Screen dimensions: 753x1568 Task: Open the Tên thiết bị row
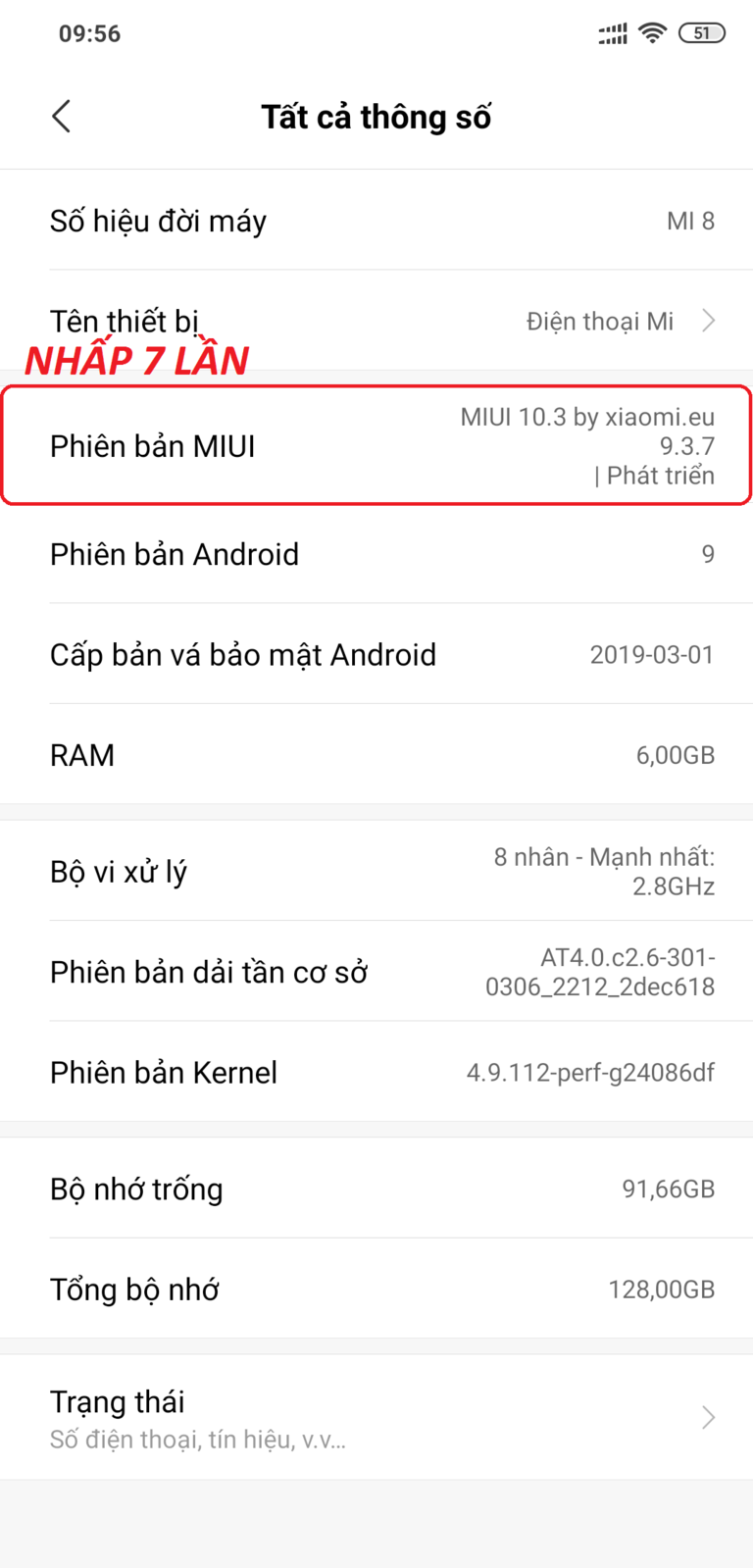[x=376, y=321]
